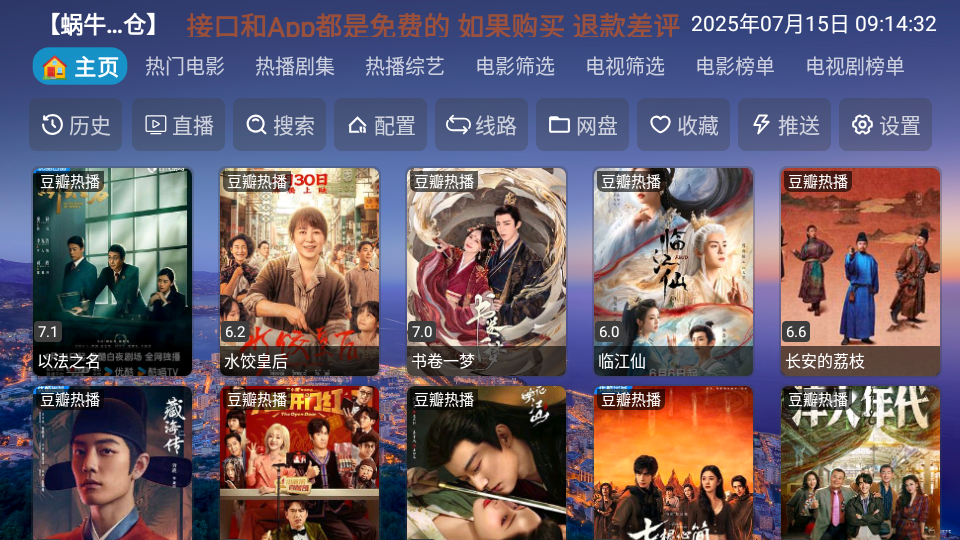Viewport: 960px width, 540px height.
Task: View 收藏 favorites
Action: click(x=684, y=125)
